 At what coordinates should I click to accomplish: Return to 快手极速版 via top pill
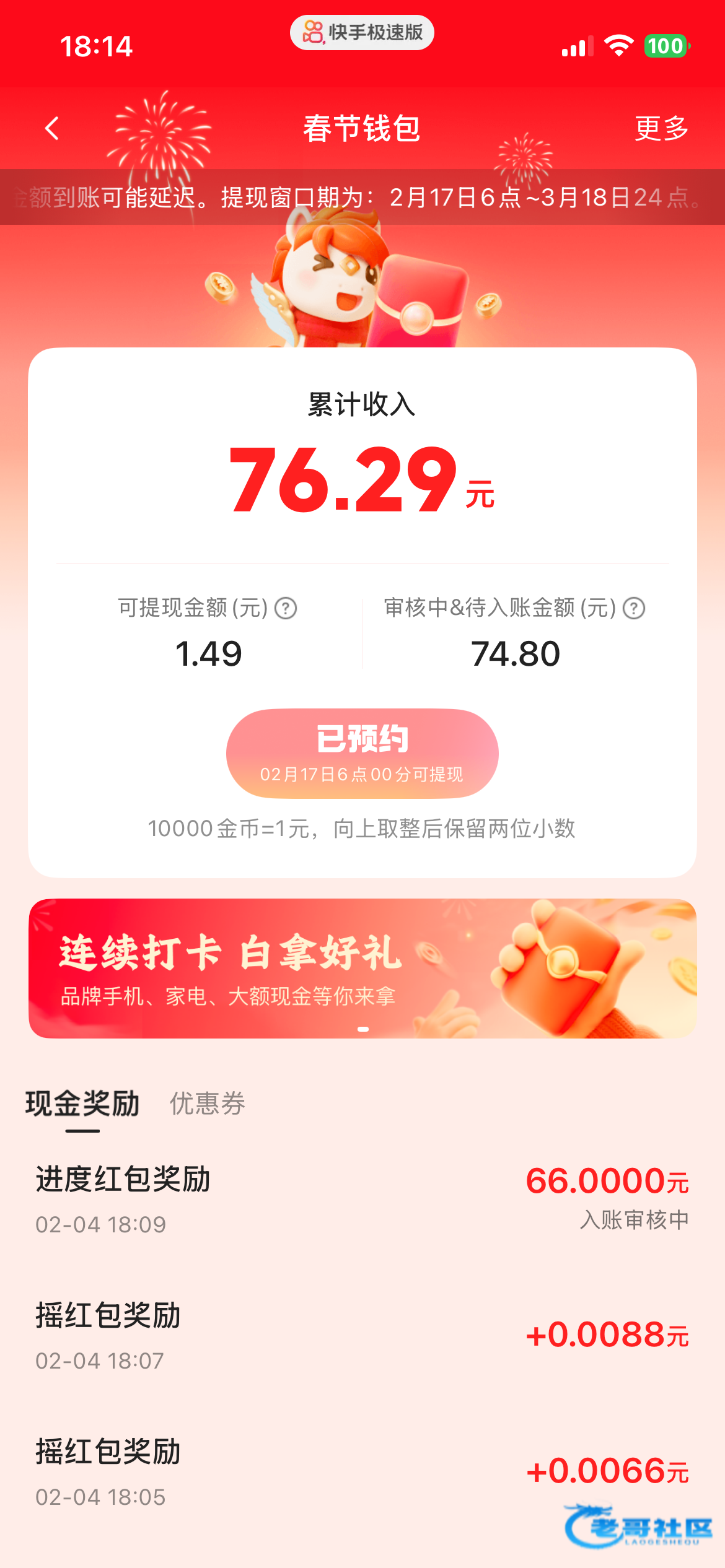click(362, 33)
